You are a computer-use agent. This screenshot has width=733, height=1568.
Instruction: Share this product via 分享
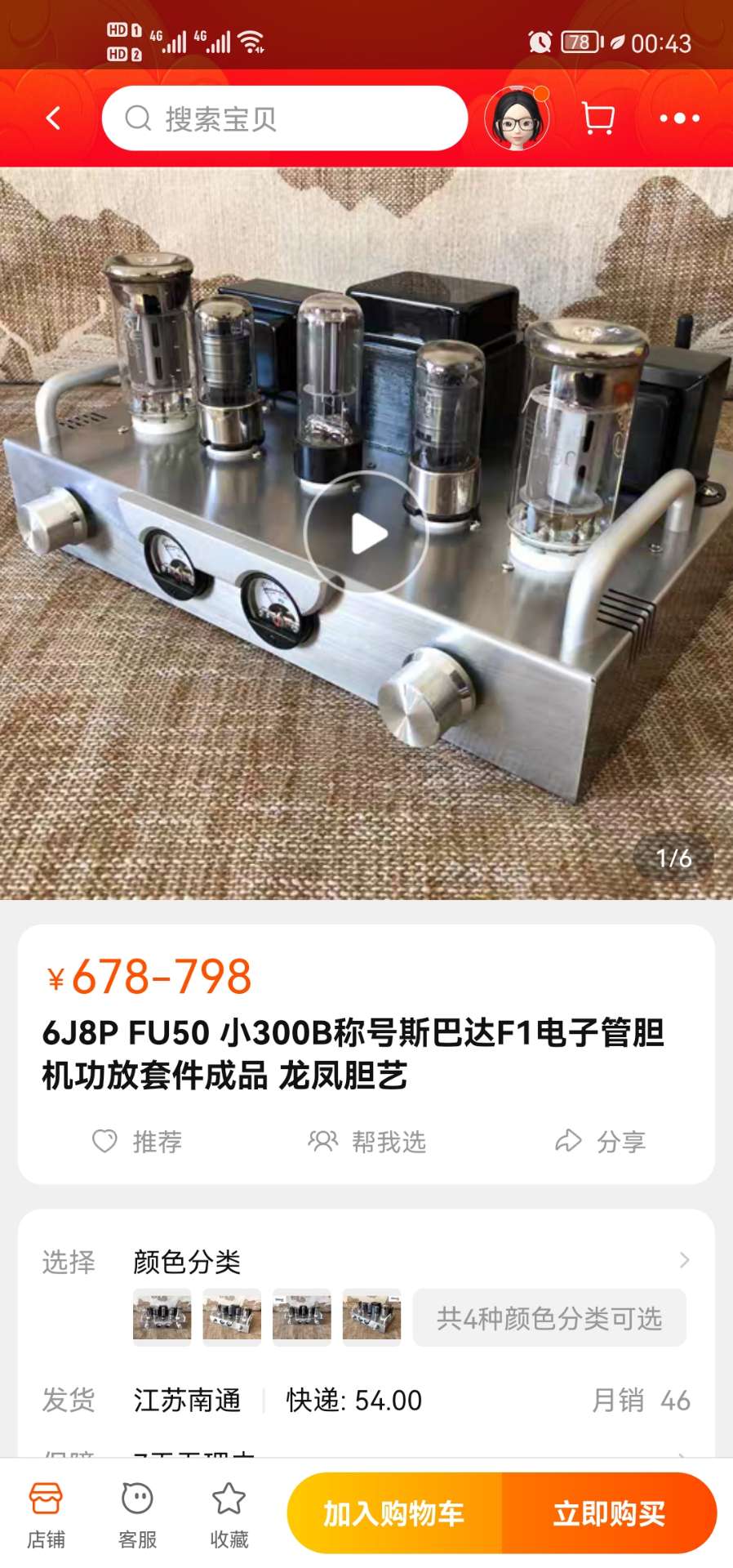(x=601, y=1141)
